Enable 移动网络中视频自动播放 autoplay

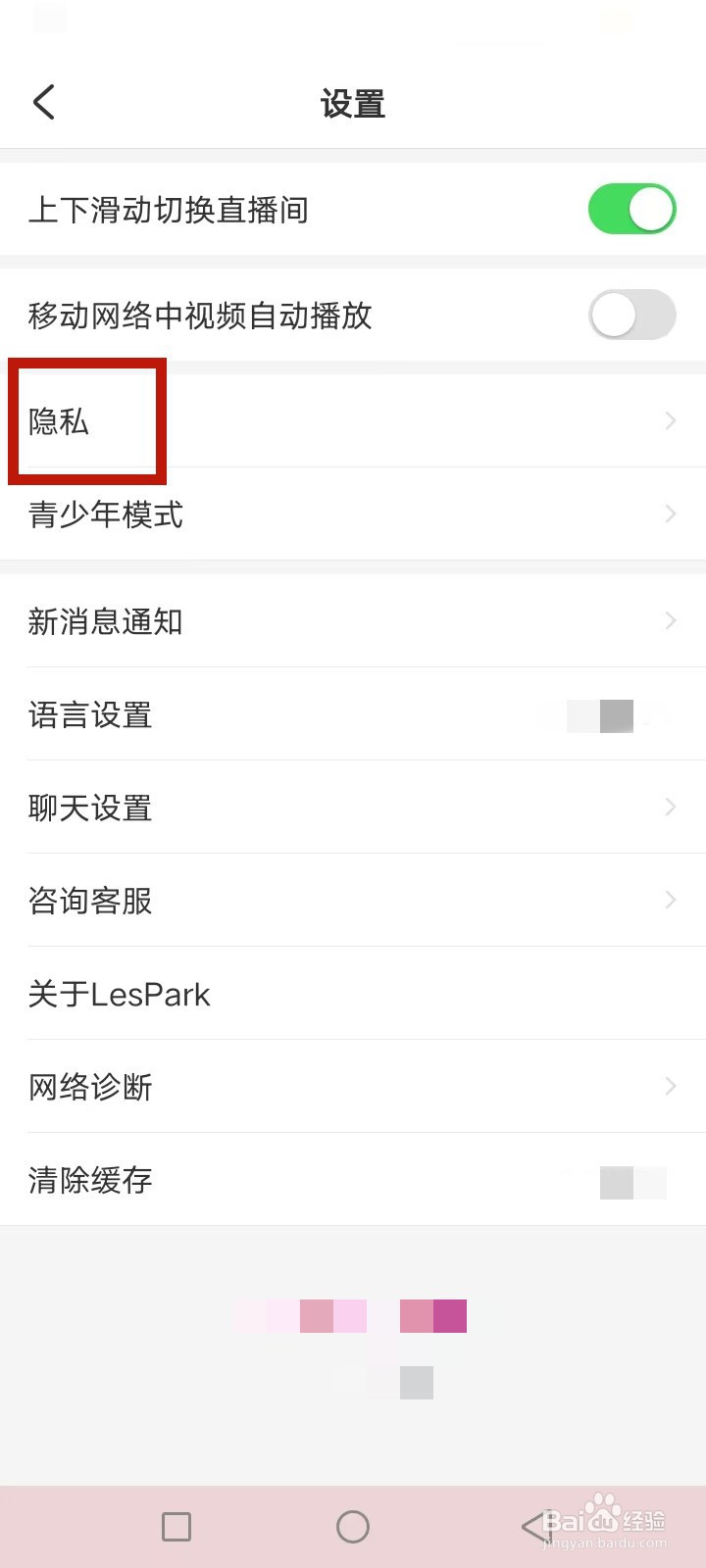click(x=632, y=316)
